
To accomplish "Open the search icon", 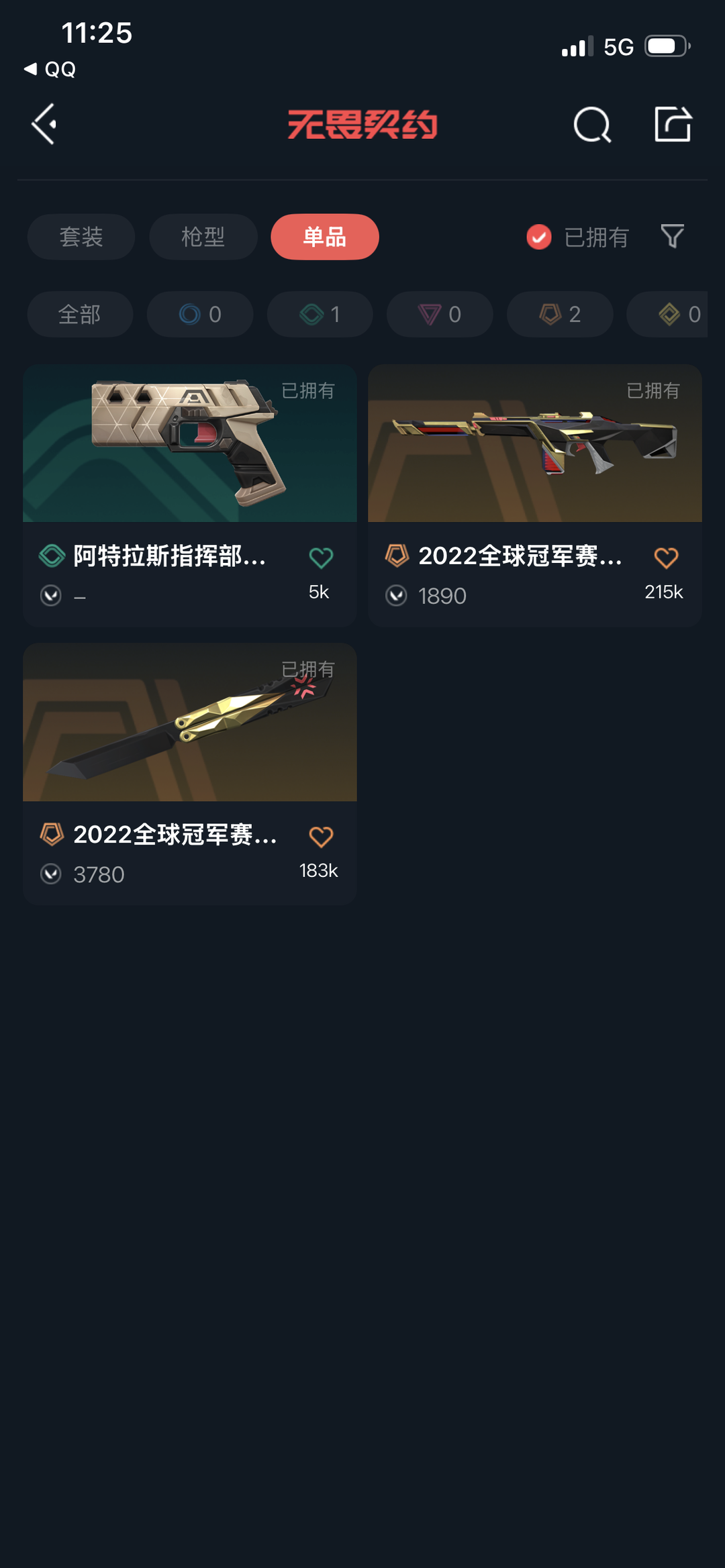I will 592,125.
